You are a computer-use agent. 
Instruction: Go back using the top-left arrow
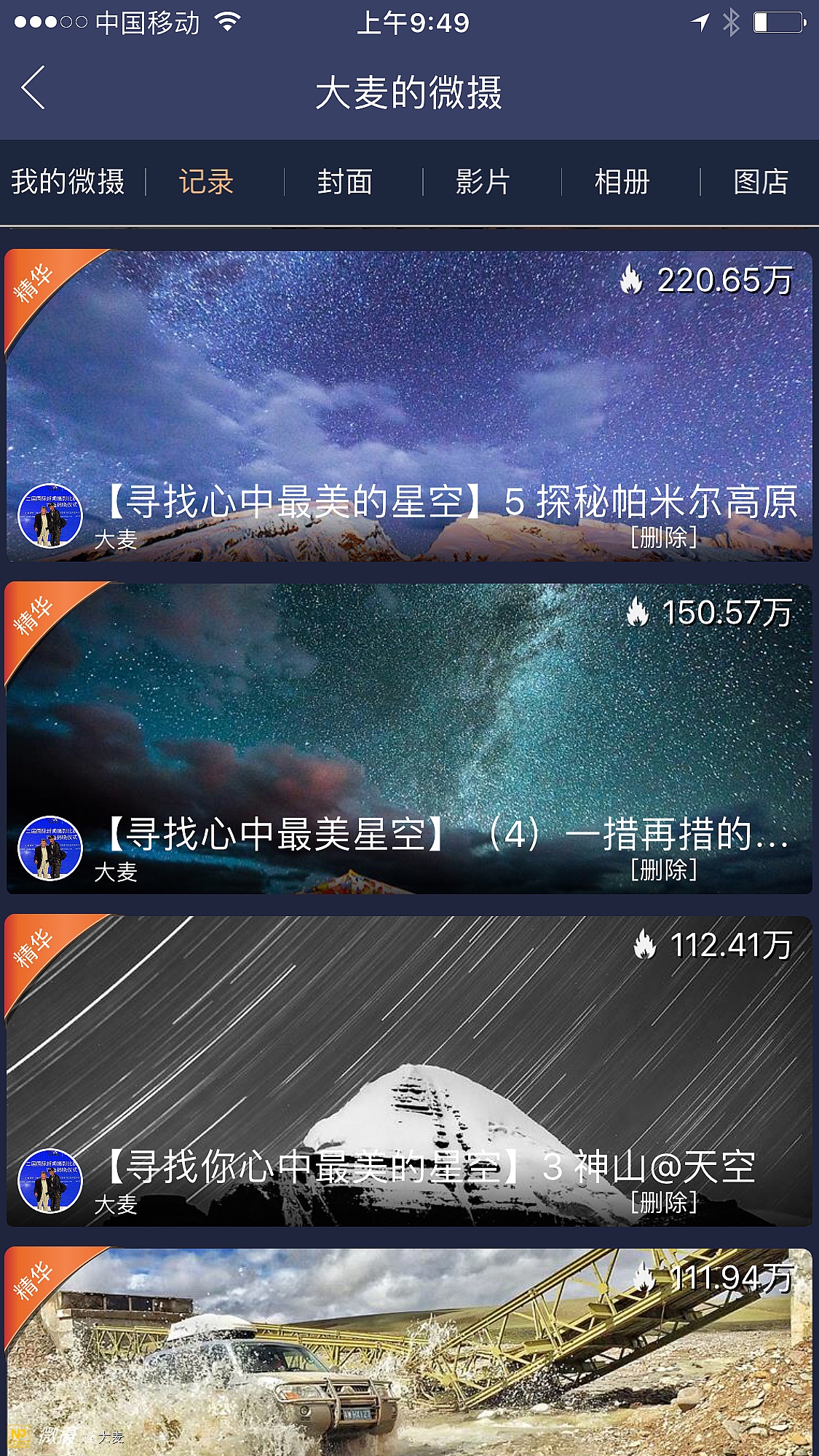tap(33, 88)
